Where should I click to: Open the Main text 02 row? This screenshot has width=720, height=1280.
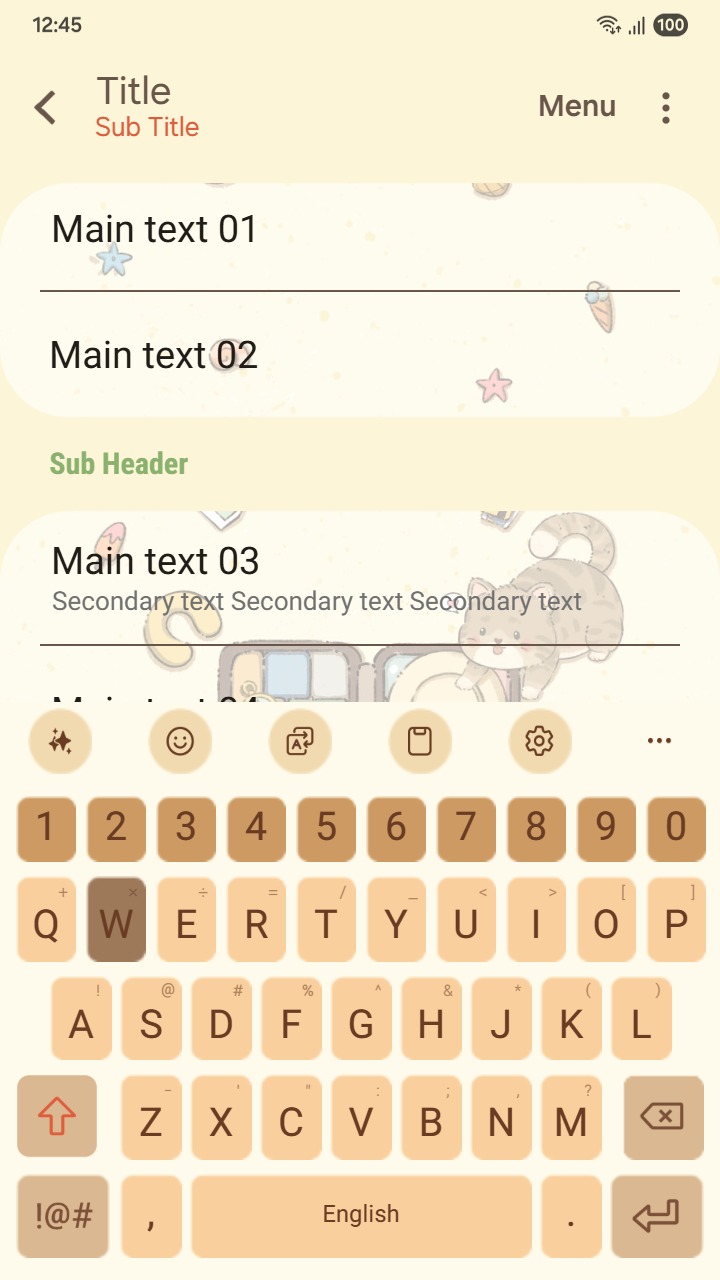(360, 355)
